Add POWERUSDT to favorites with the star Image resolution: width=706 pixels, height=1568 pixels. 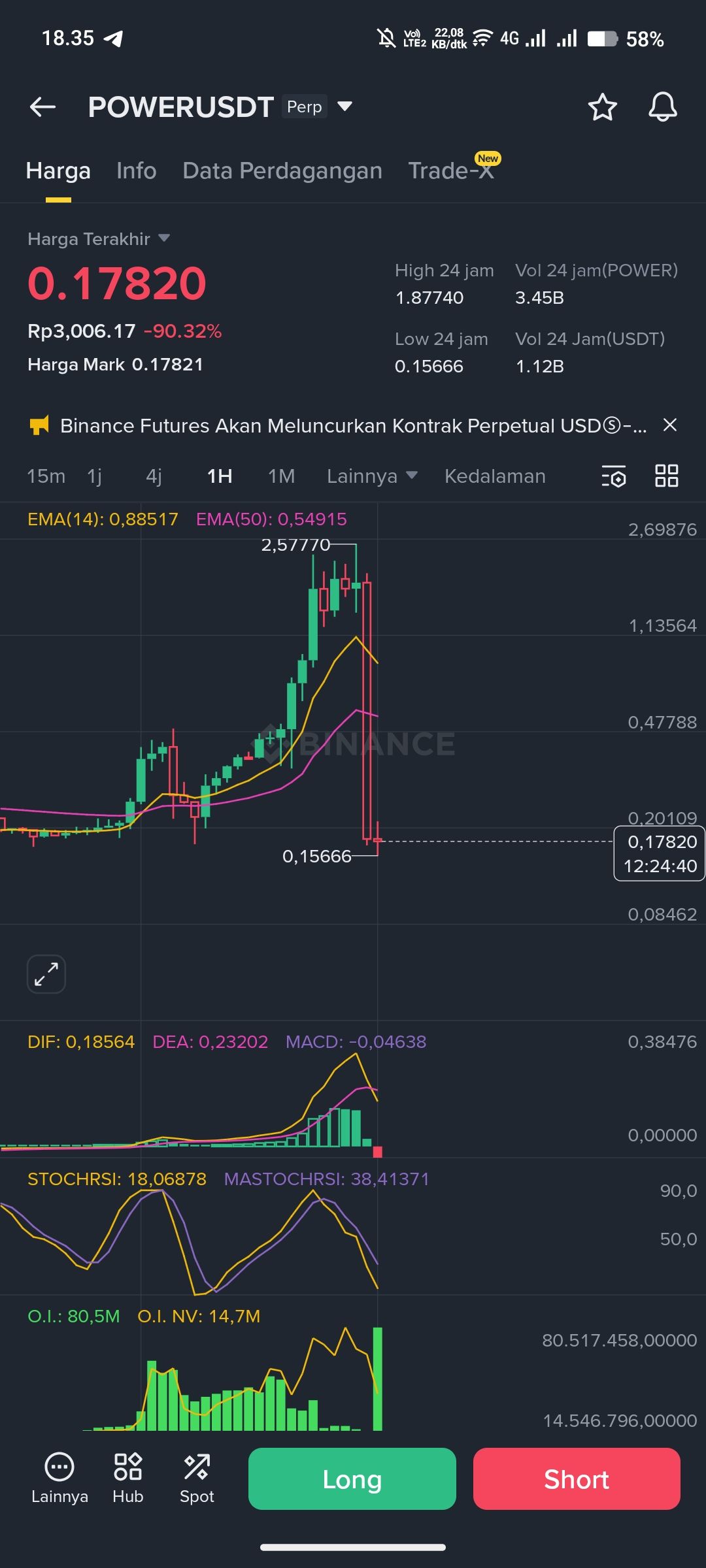coord(602,107)
